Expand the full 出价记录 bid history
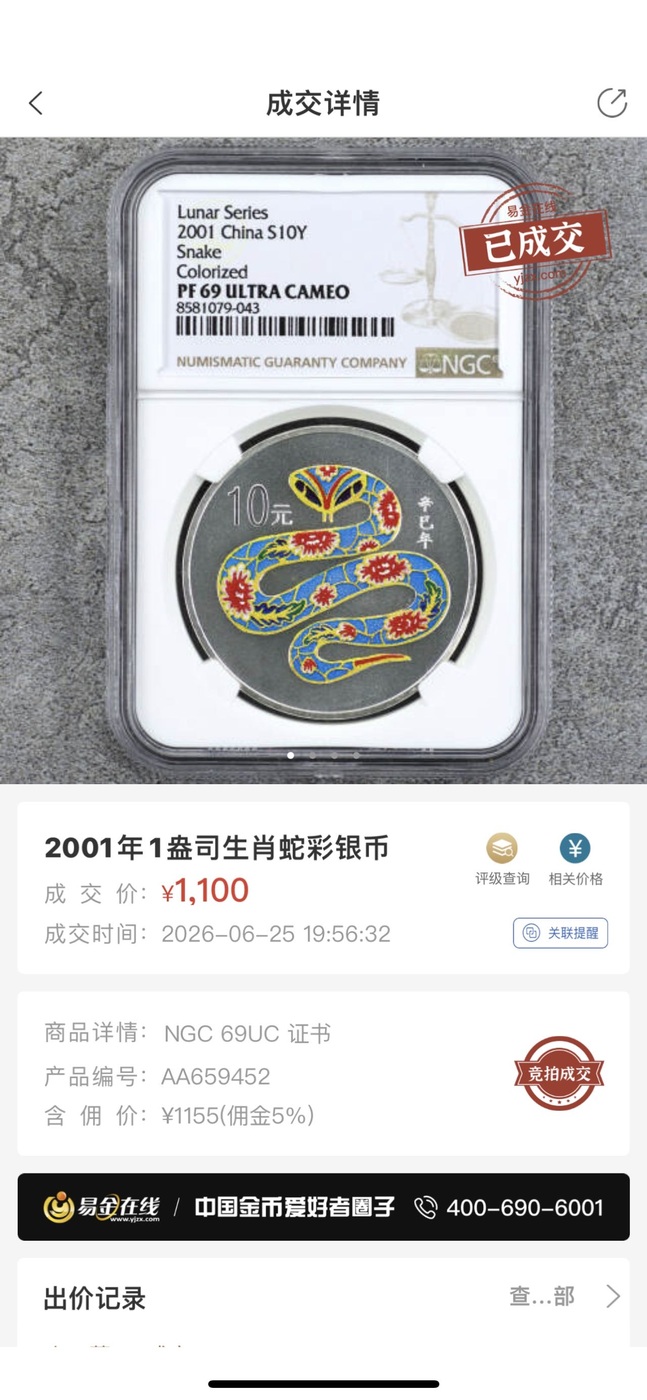The image size is (647, 1400). (x=566, y=1297)
